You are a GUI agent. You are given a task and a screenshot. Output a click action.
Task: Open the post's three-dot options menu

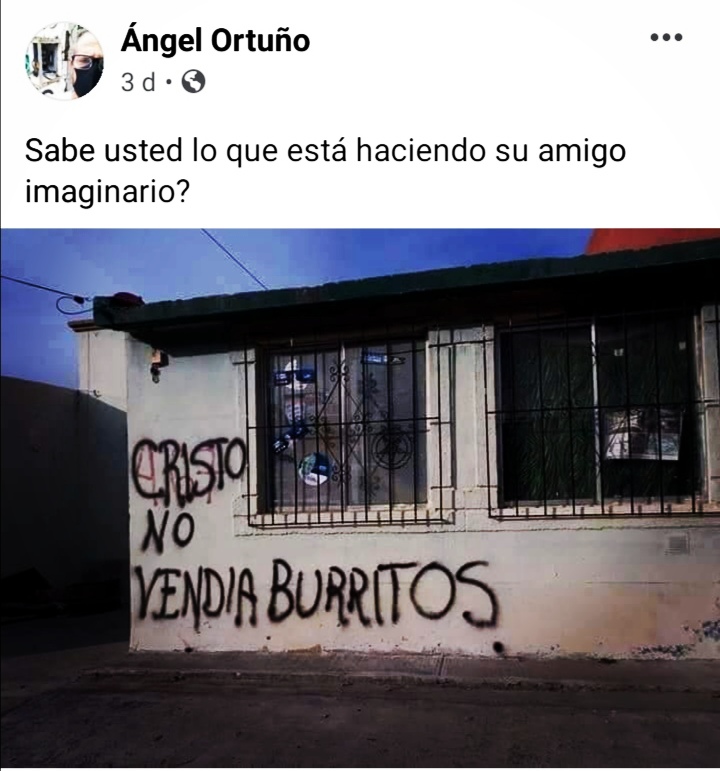tap(665, 38)
